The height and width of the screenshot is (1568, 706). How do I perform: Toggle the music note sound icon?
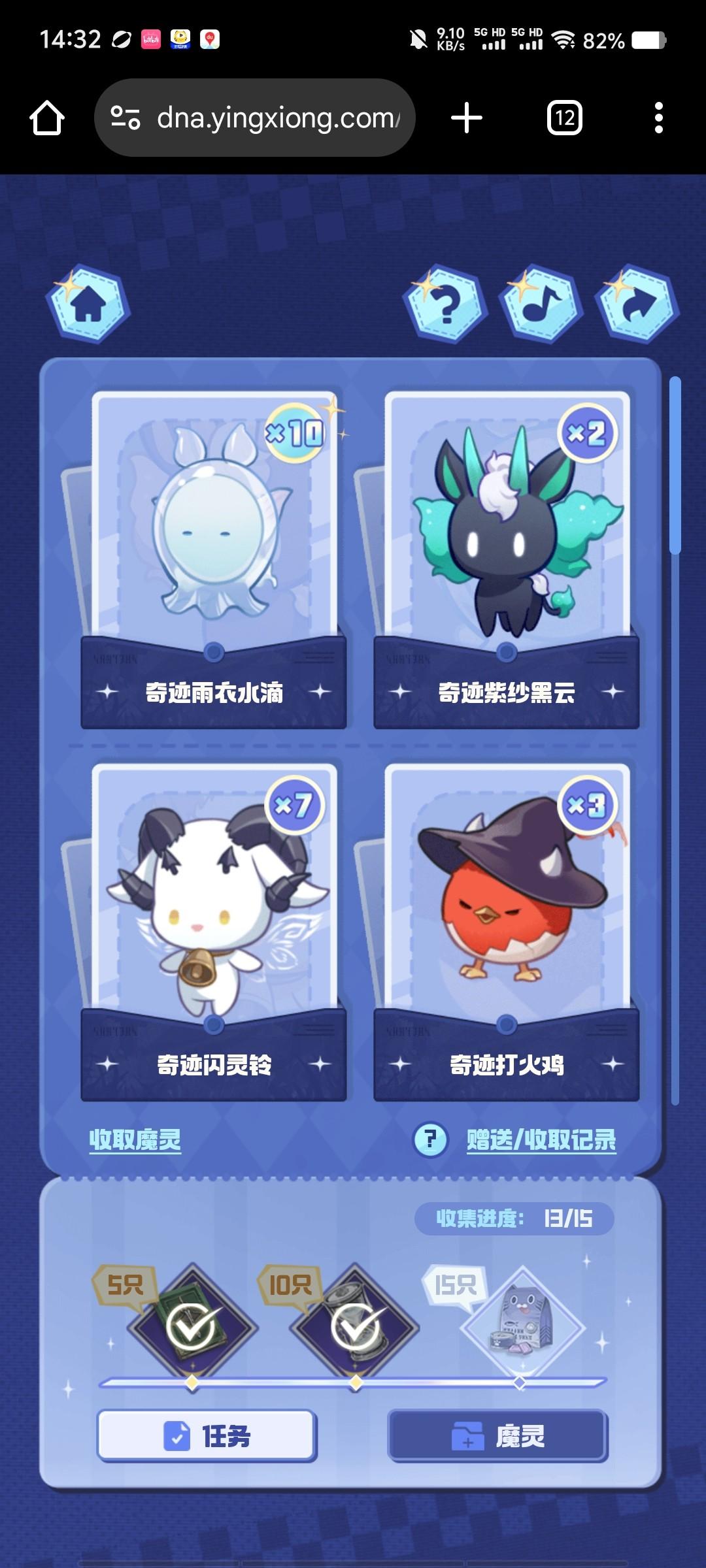tap(541, 304)
